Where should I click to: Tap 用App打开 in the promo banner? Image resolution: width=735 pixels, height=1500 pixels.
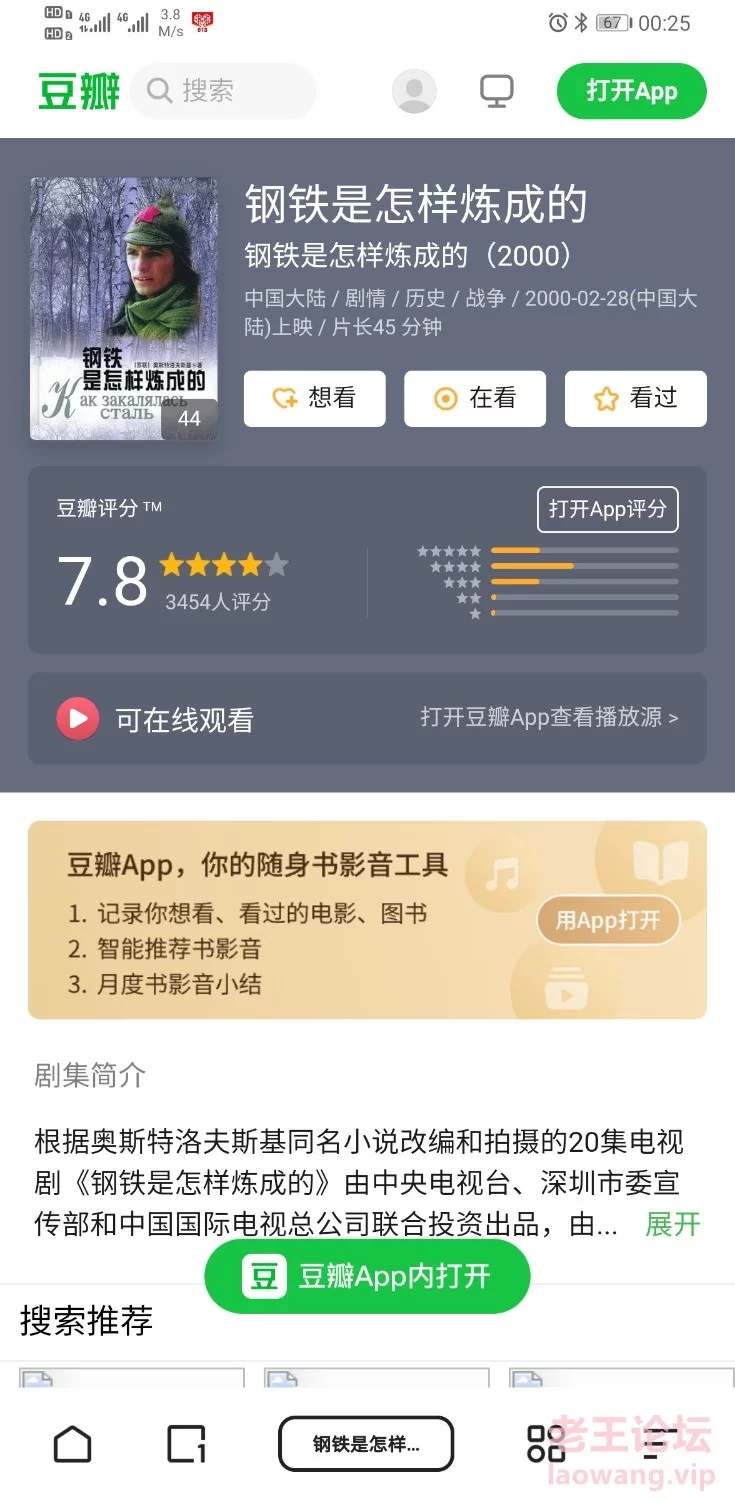(x=608, y=920)
